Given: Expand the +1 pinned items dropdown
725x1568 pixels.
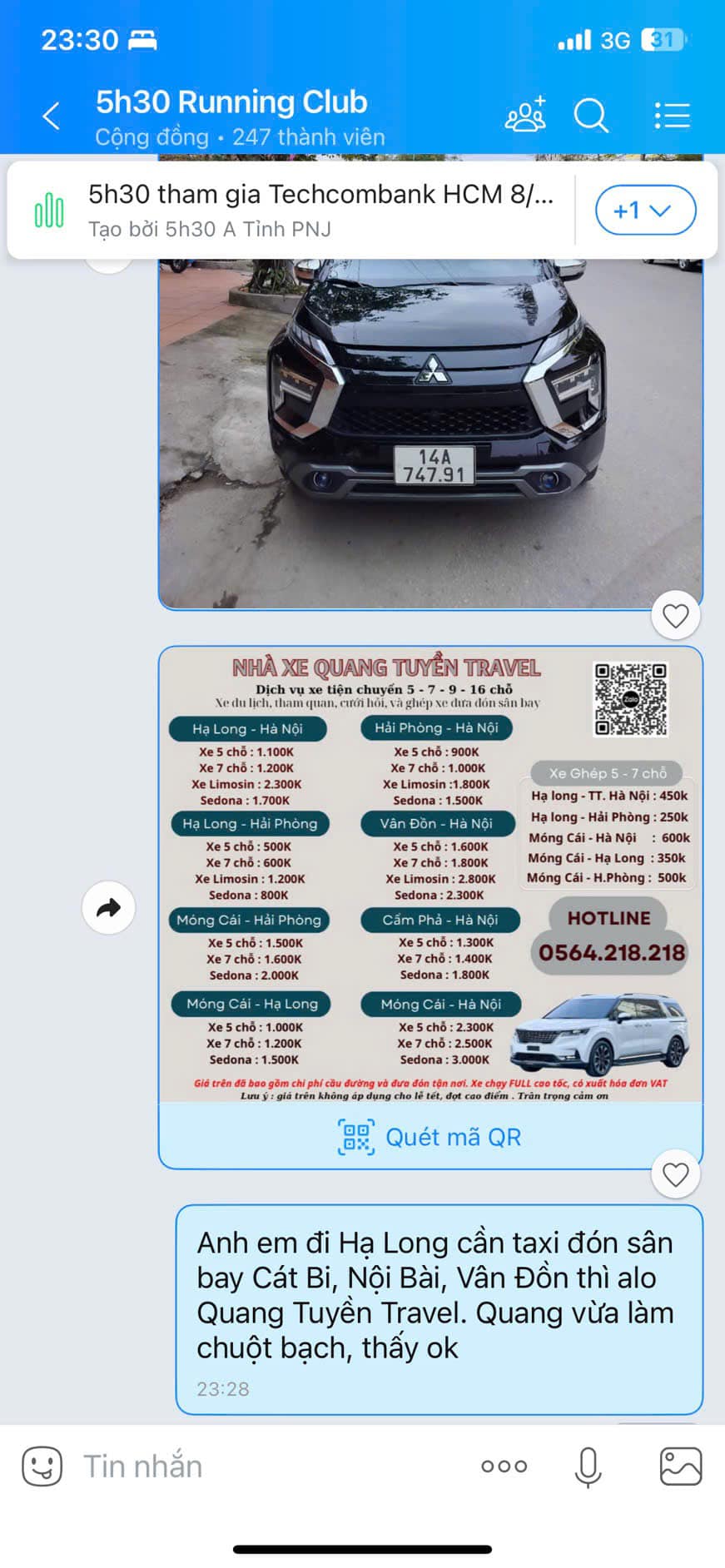Looking at the screenshot, I should coord(645,211).
